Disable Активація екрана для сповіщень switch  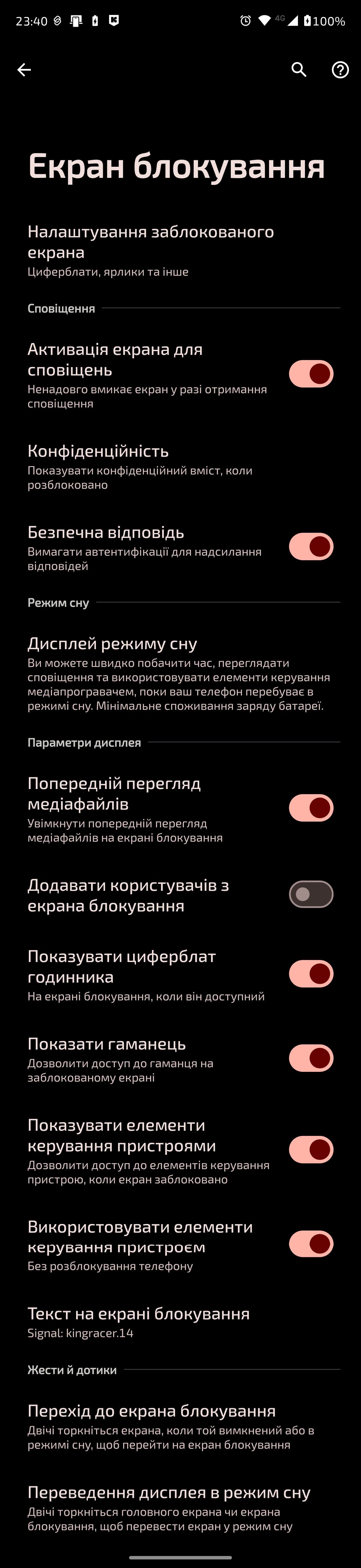pos(310,374)
